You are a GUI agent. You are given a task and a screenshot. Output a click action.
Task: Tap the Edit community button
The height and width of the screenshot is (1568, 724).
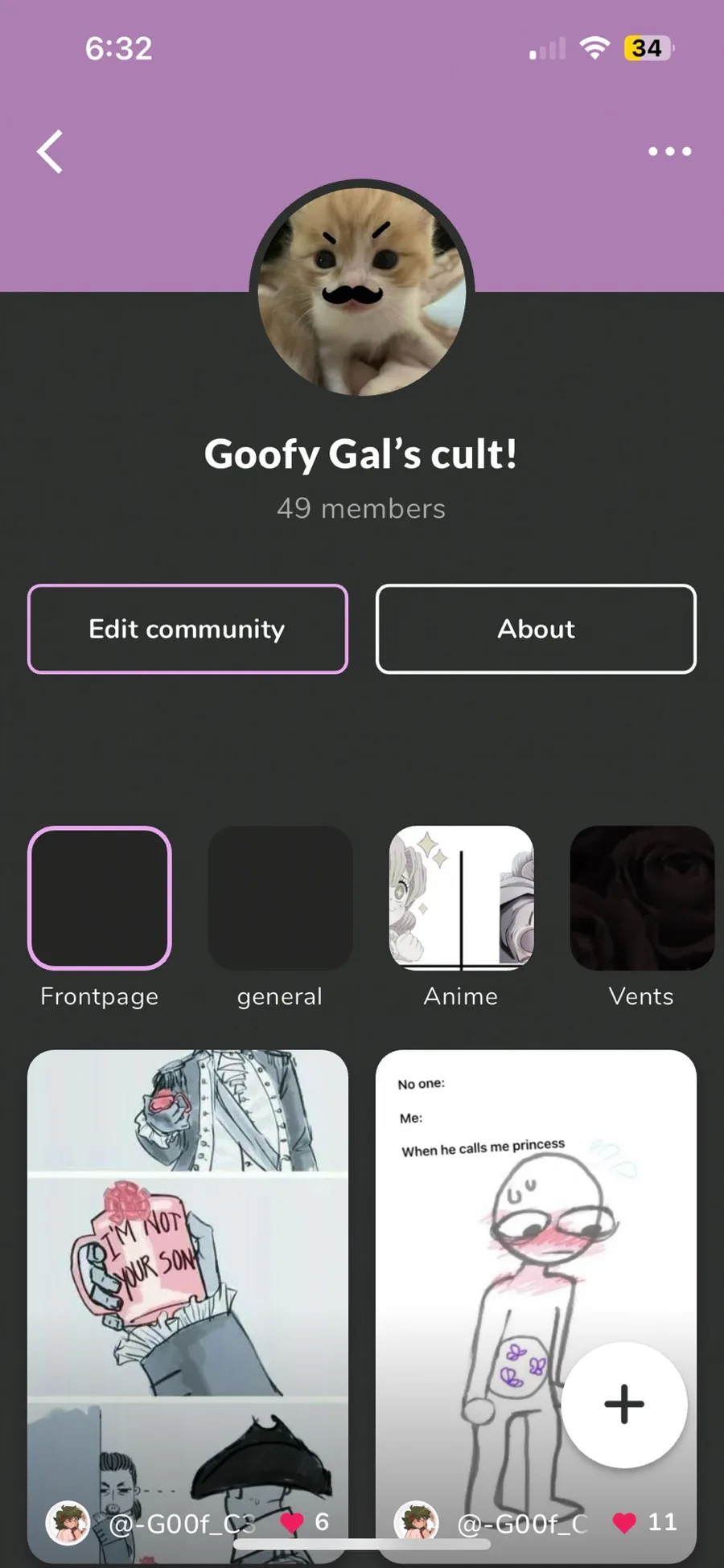tap(187, 629)
